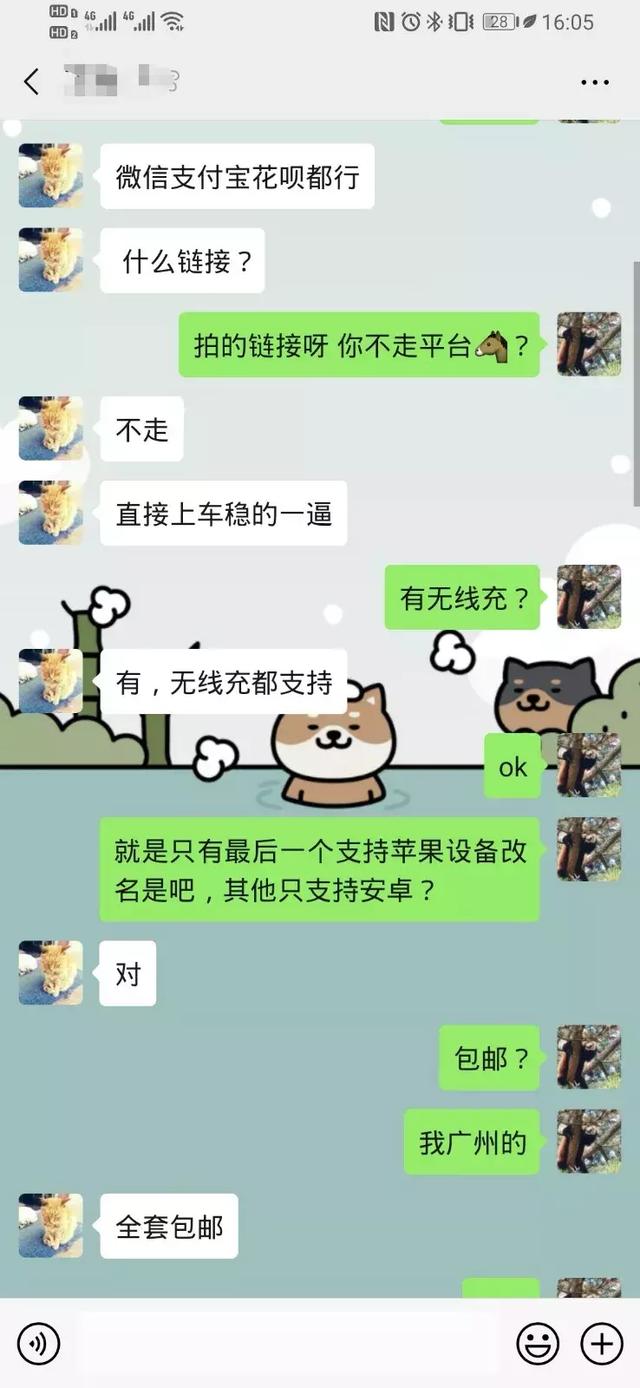Screen dimensions: 640x1388
Task: Open the chat's three-dot menu
Action: (x=595, y=82)
